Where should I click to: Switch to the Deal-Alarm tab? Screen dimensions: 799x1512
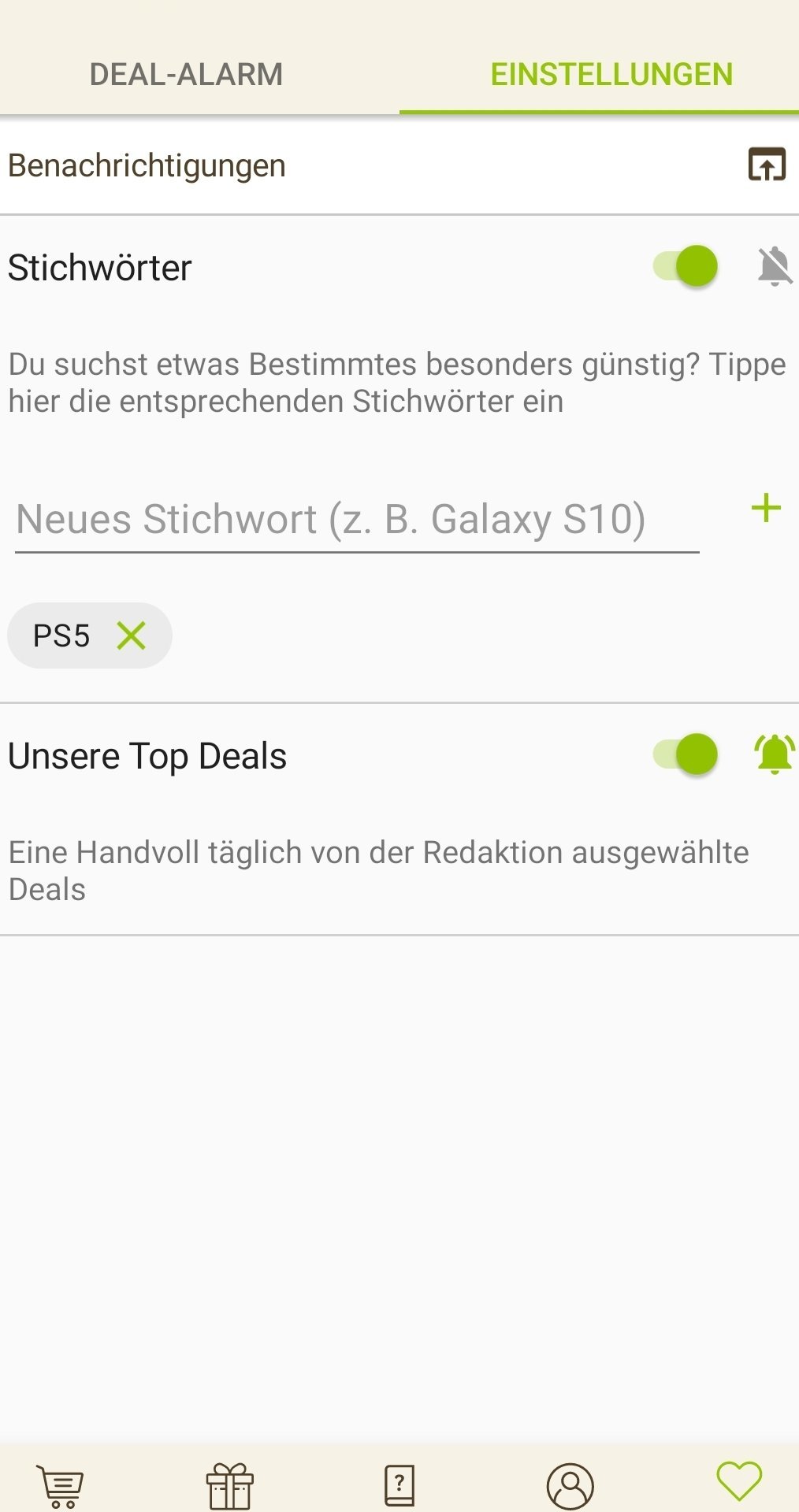coord(187,74)
